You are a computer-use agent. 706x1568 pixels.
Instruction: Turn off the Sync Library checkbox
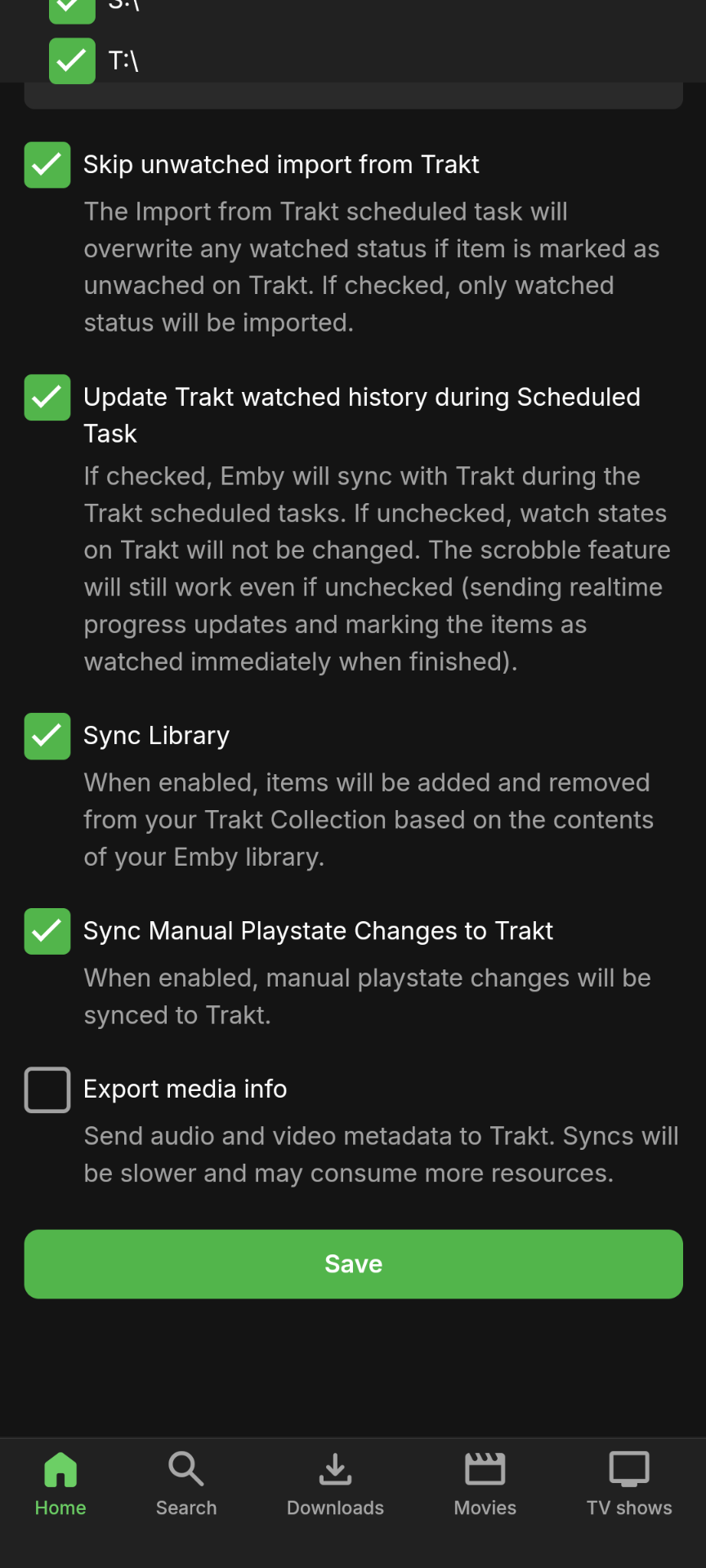point(47,736)
